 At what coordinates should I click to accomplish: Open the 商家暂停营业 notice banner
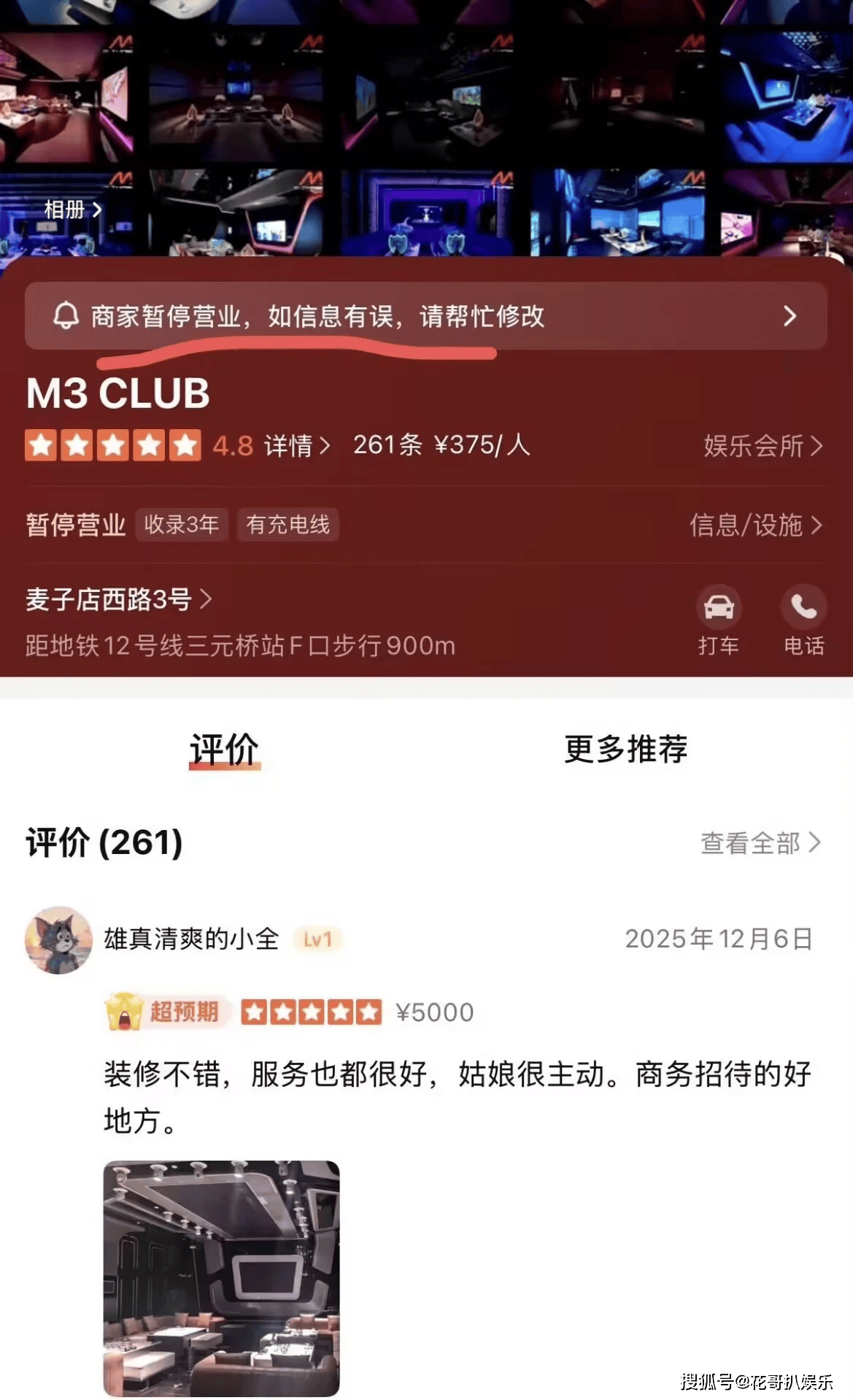[425, 316]
